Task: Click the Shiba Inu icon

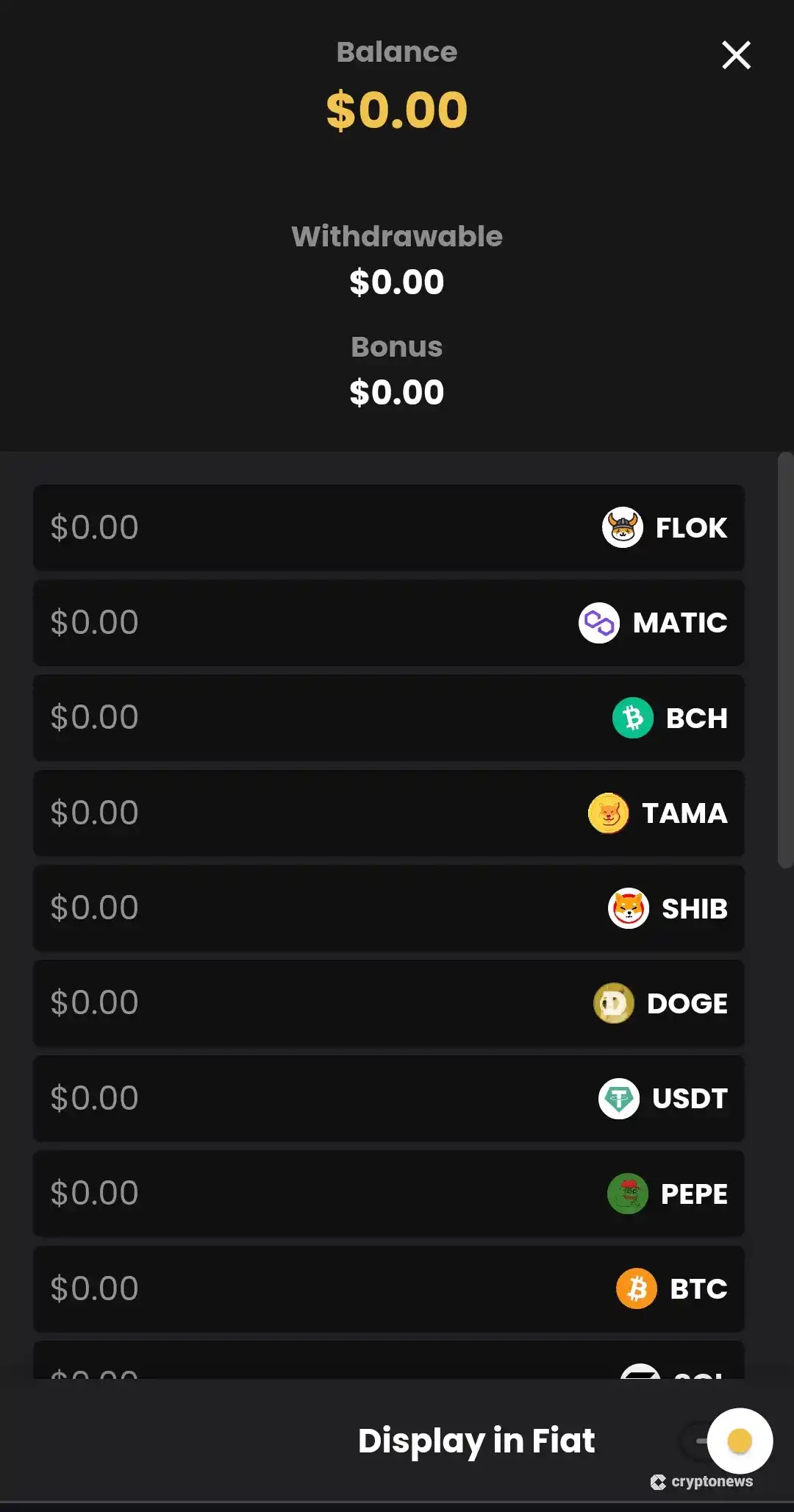Action: (626, 908)
